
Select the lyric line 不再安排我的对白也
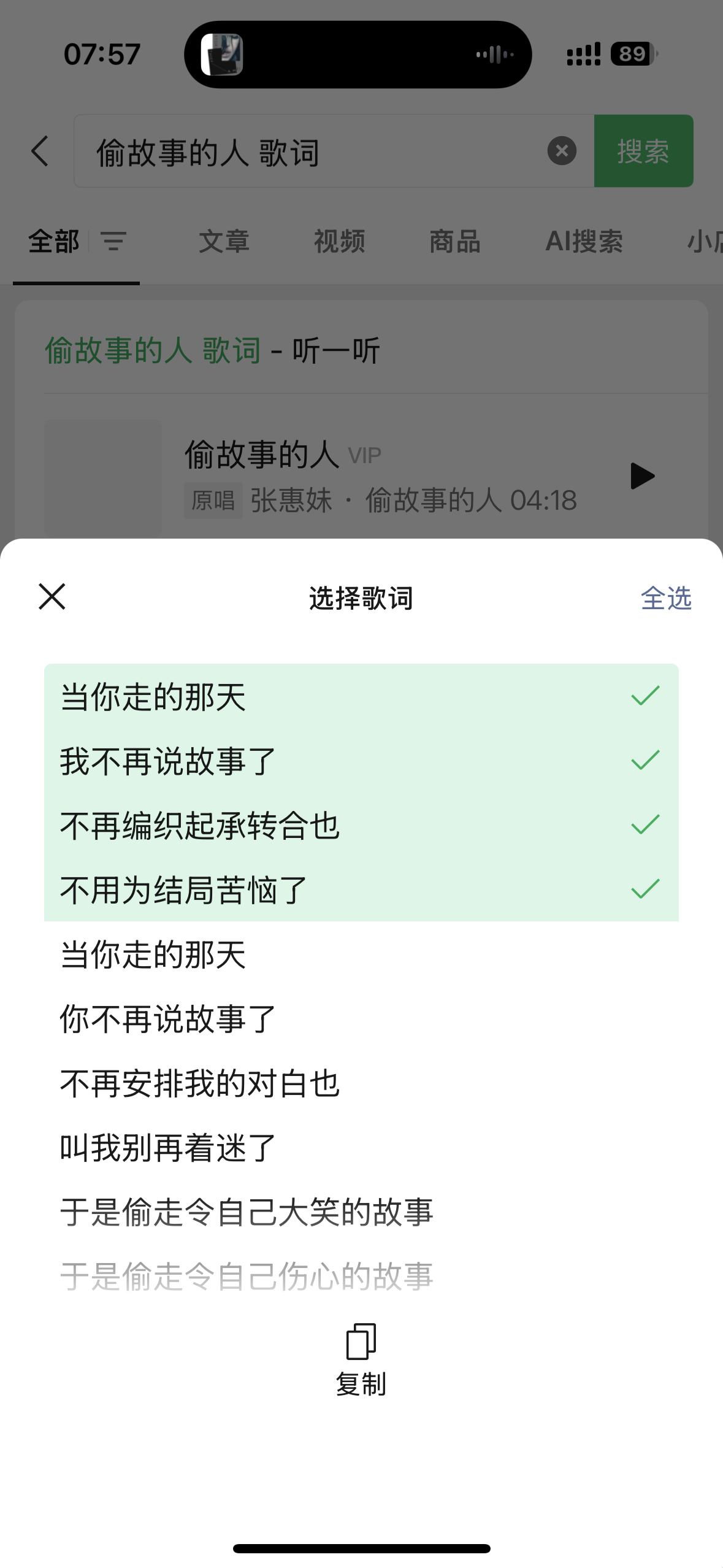361,1083
